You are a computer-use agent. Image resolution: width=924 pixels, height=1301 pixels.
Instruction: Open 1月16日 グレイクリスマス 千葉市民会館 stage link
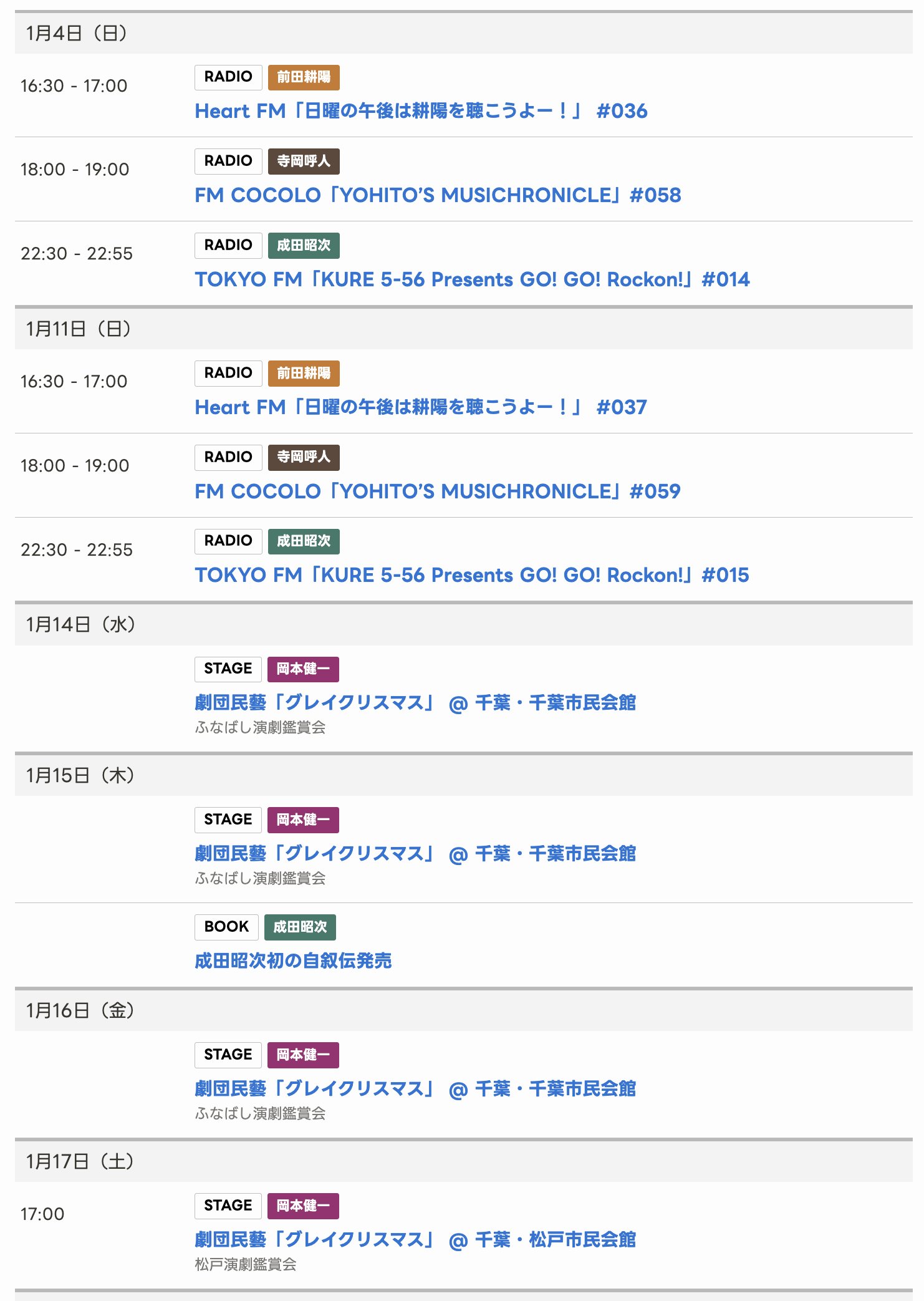pos(415,1089)
